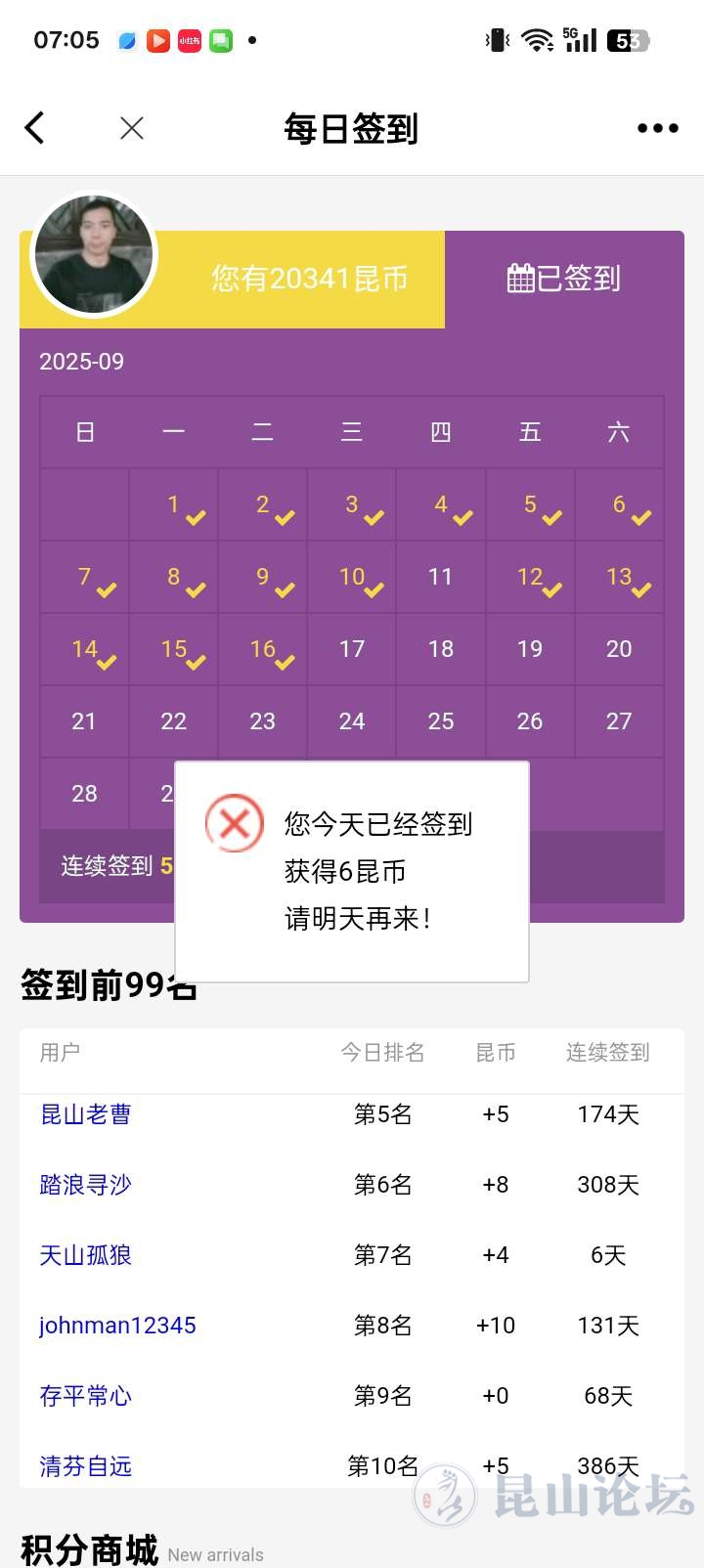Visit johnman12345's profile
This screenshot has height=1568, width=704.
117,1326
